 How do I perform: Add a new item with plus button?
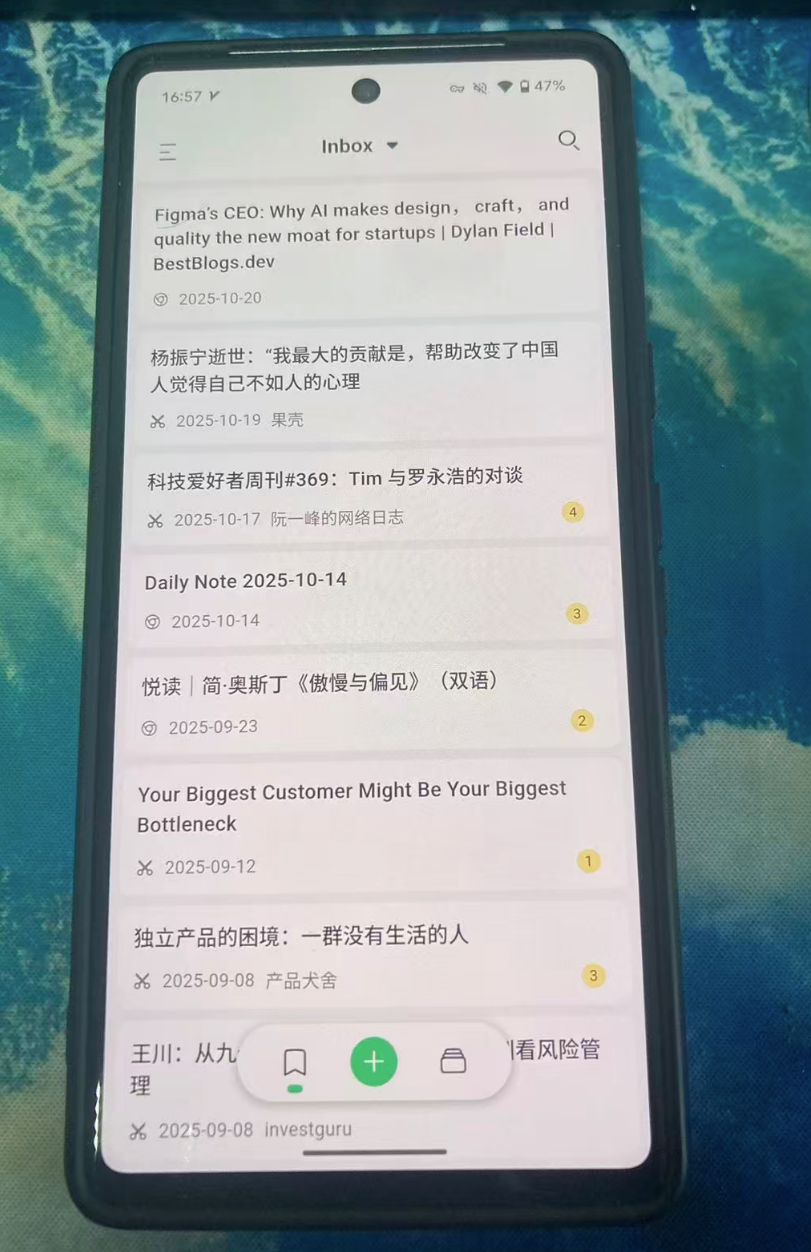374,1062
